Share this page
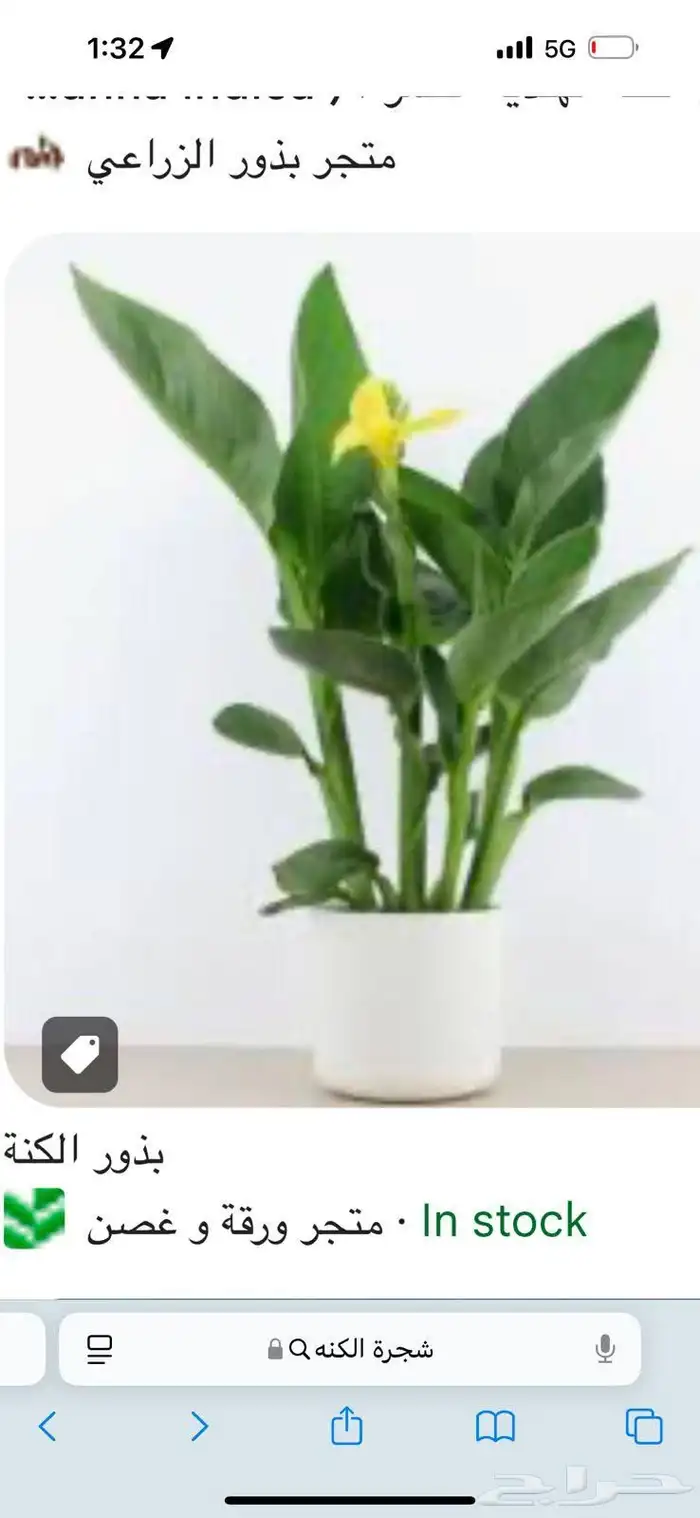The height and width of the screenshot is (1518, 700). click(345, 1425)
